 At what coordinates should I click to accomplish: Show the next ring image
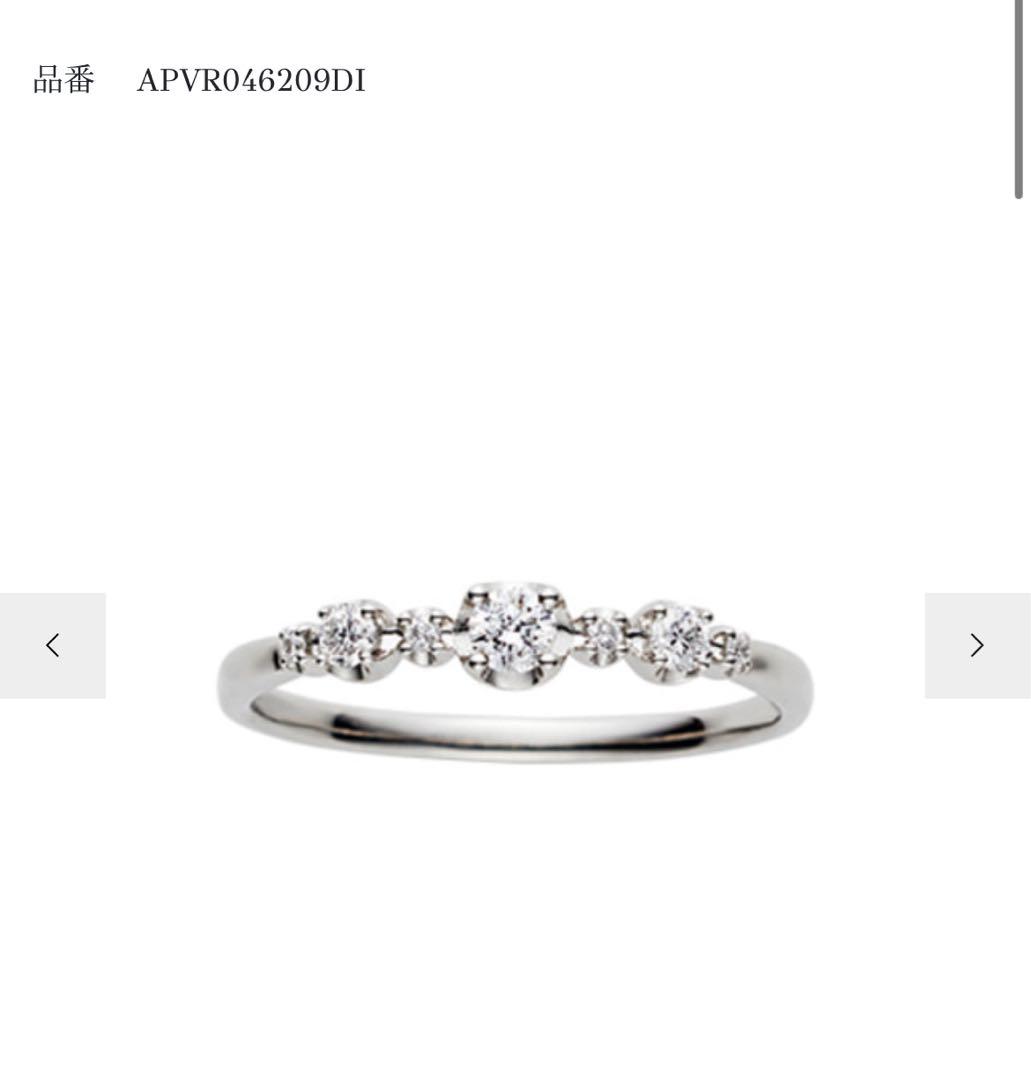tap(976, 646)
